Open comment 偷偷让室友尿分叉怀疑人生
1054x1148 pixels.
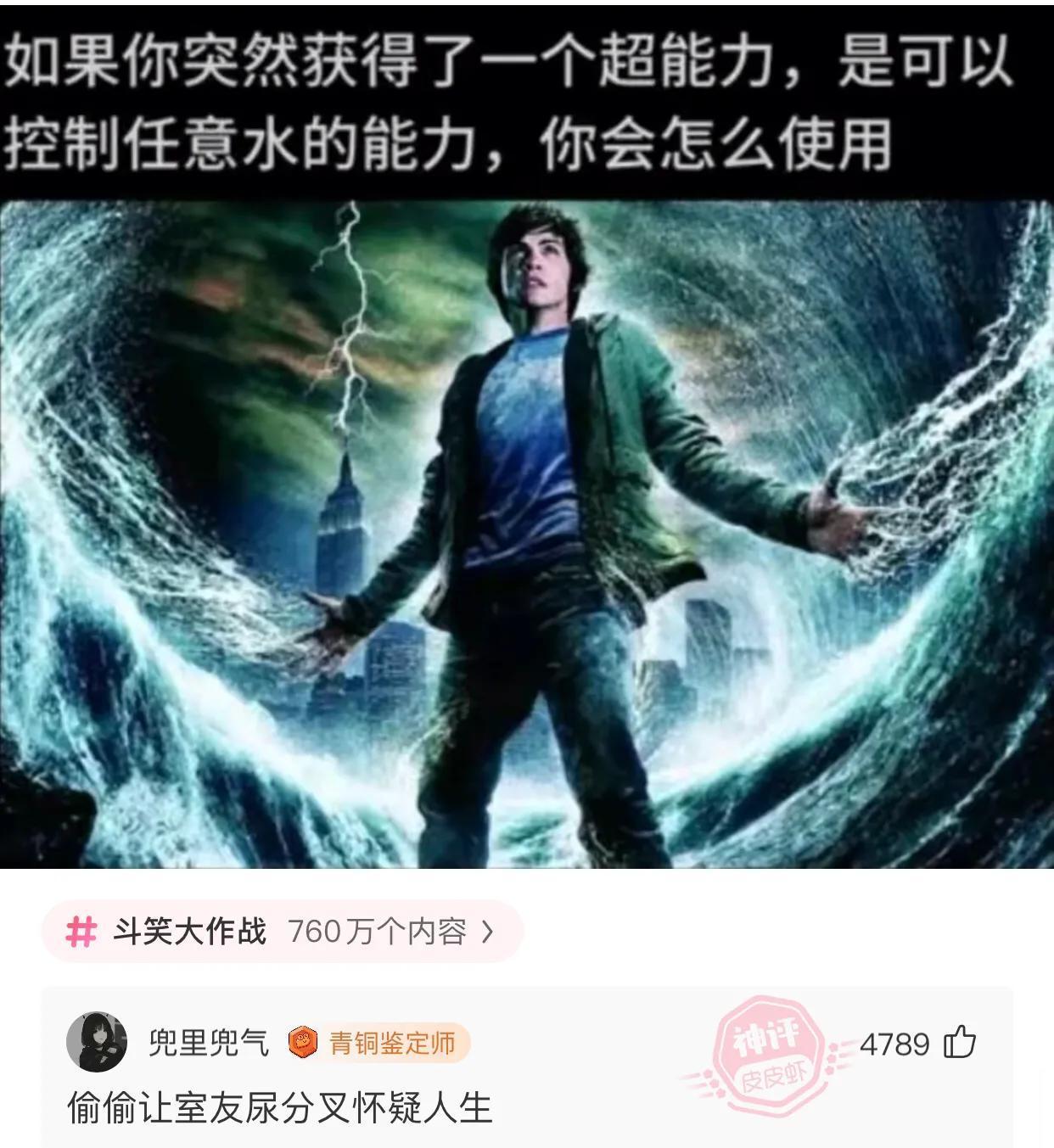[x=280, y=1107]
